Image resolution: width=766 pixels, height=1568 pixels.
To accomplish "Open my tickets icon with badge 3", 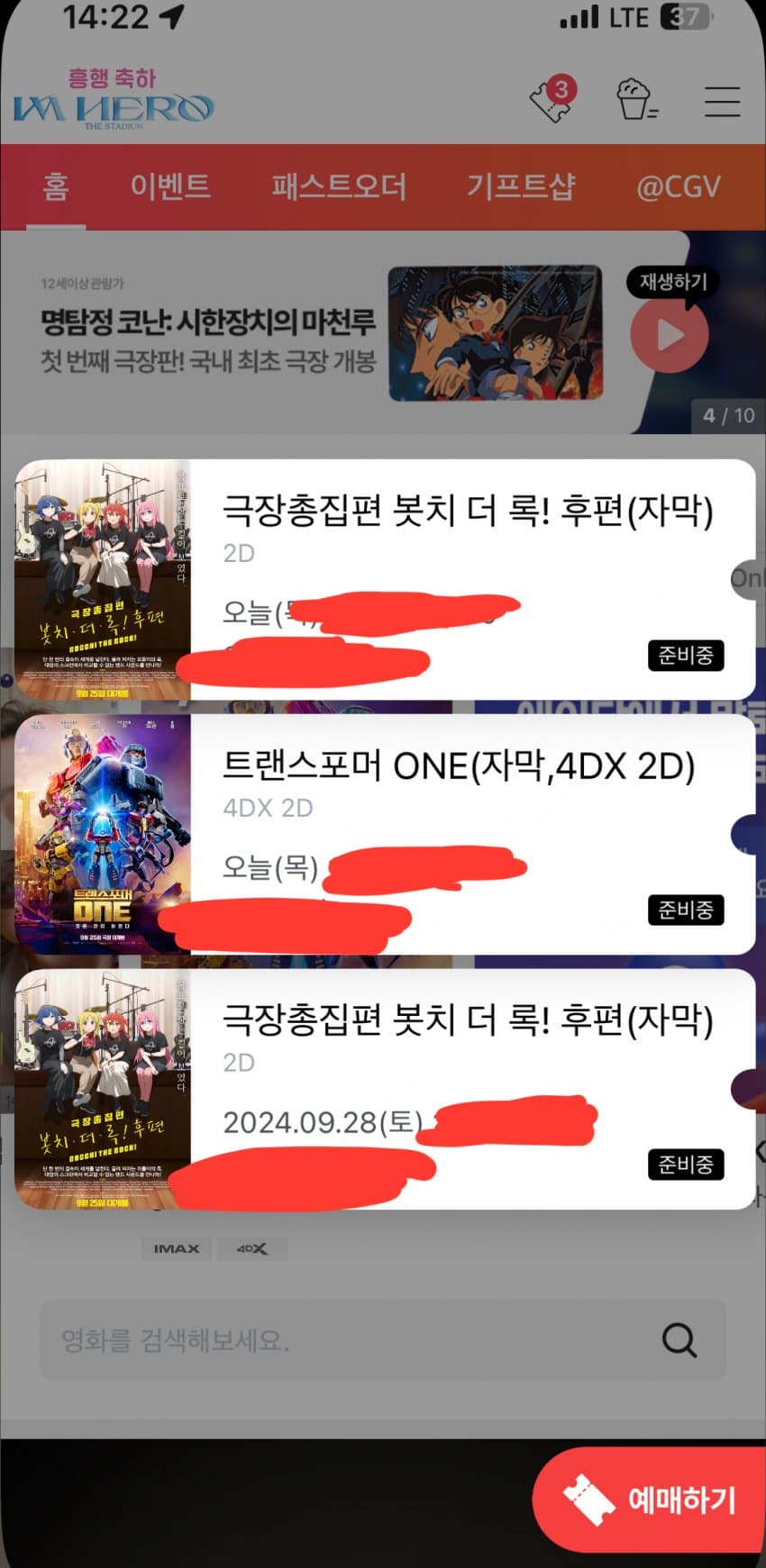I will pos(552,100).
